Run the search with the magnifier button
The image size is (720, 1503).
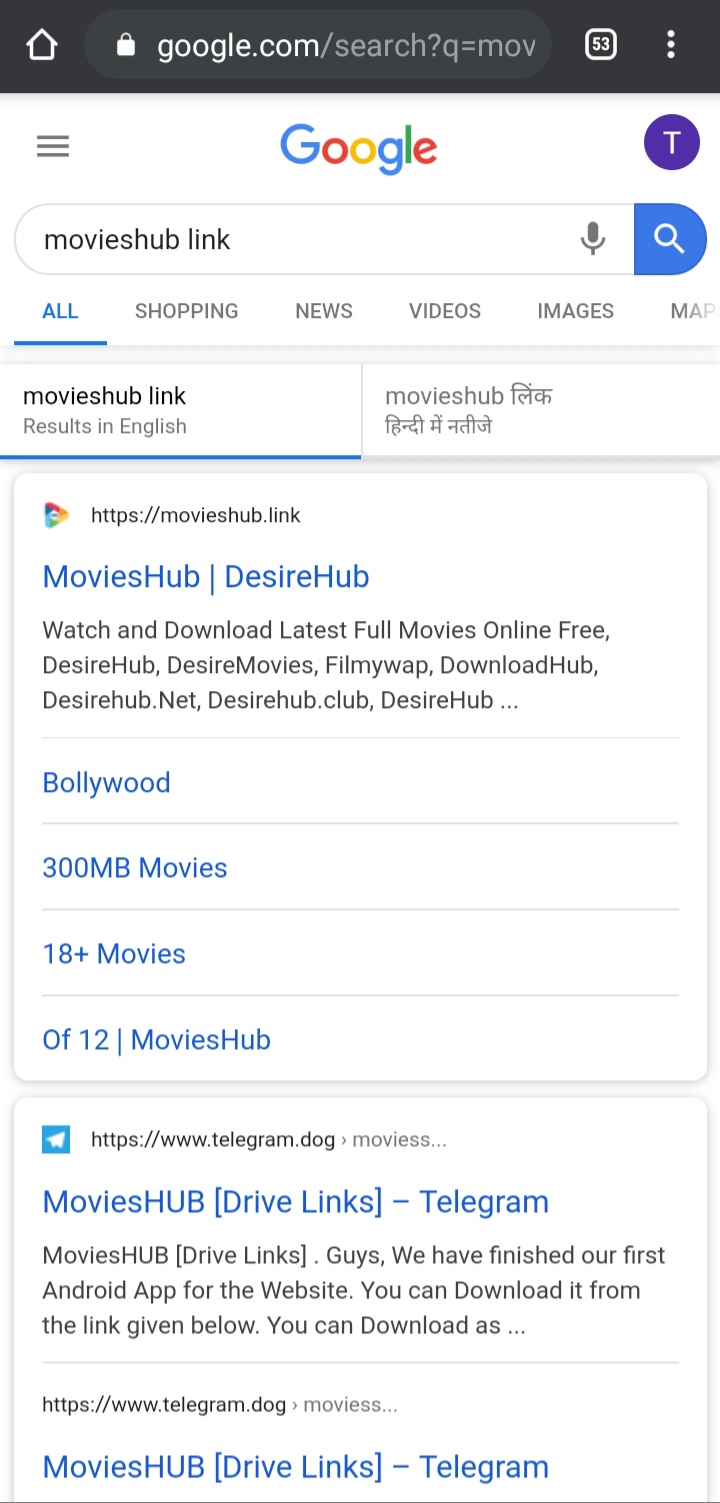coord(669,239)
